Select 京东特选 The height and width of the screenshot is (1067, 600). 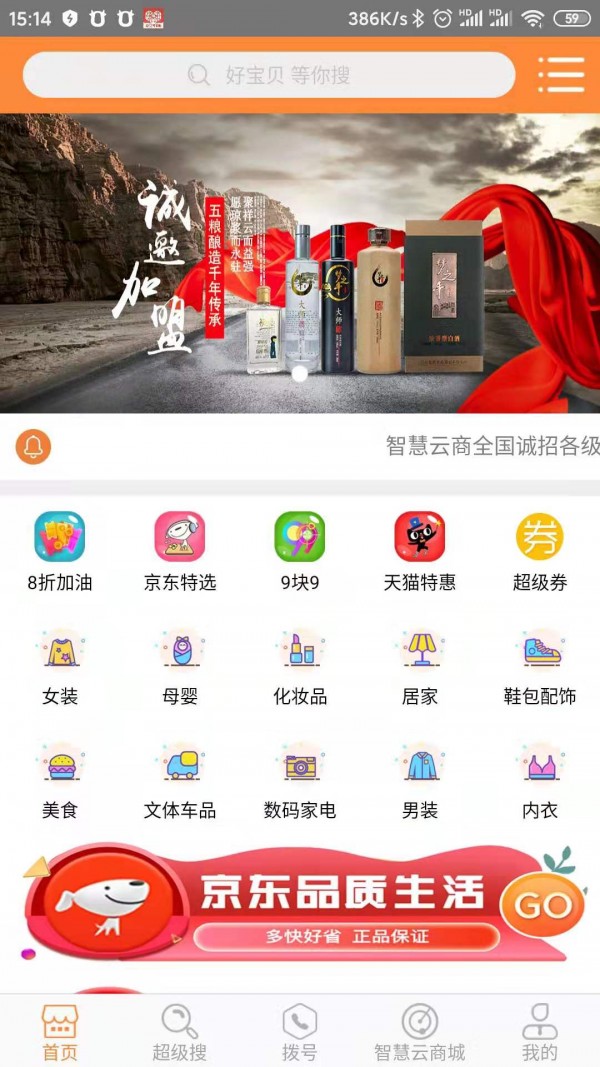tap(180, 550)
